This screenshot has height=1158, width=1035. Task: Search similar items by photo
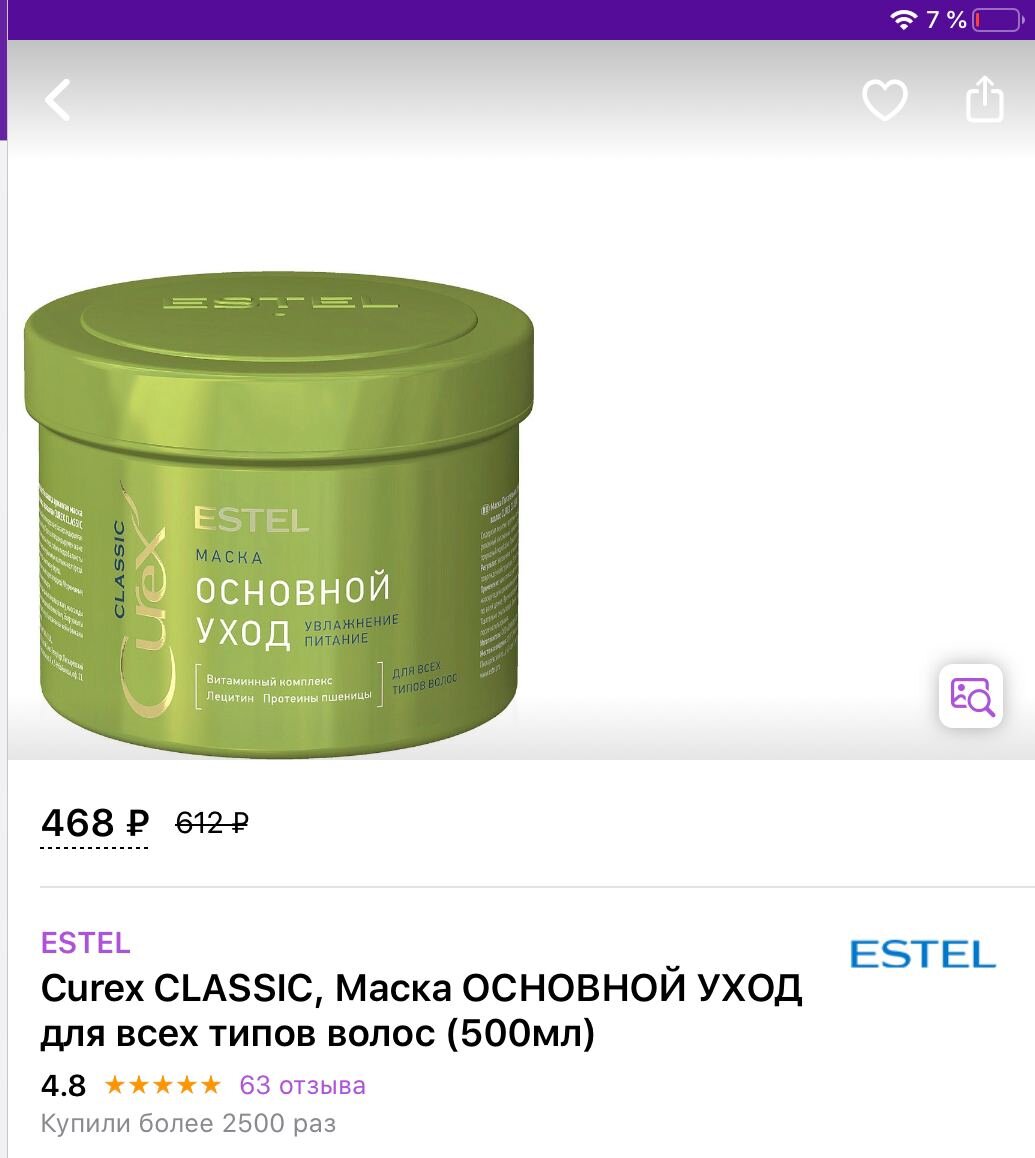970,695
